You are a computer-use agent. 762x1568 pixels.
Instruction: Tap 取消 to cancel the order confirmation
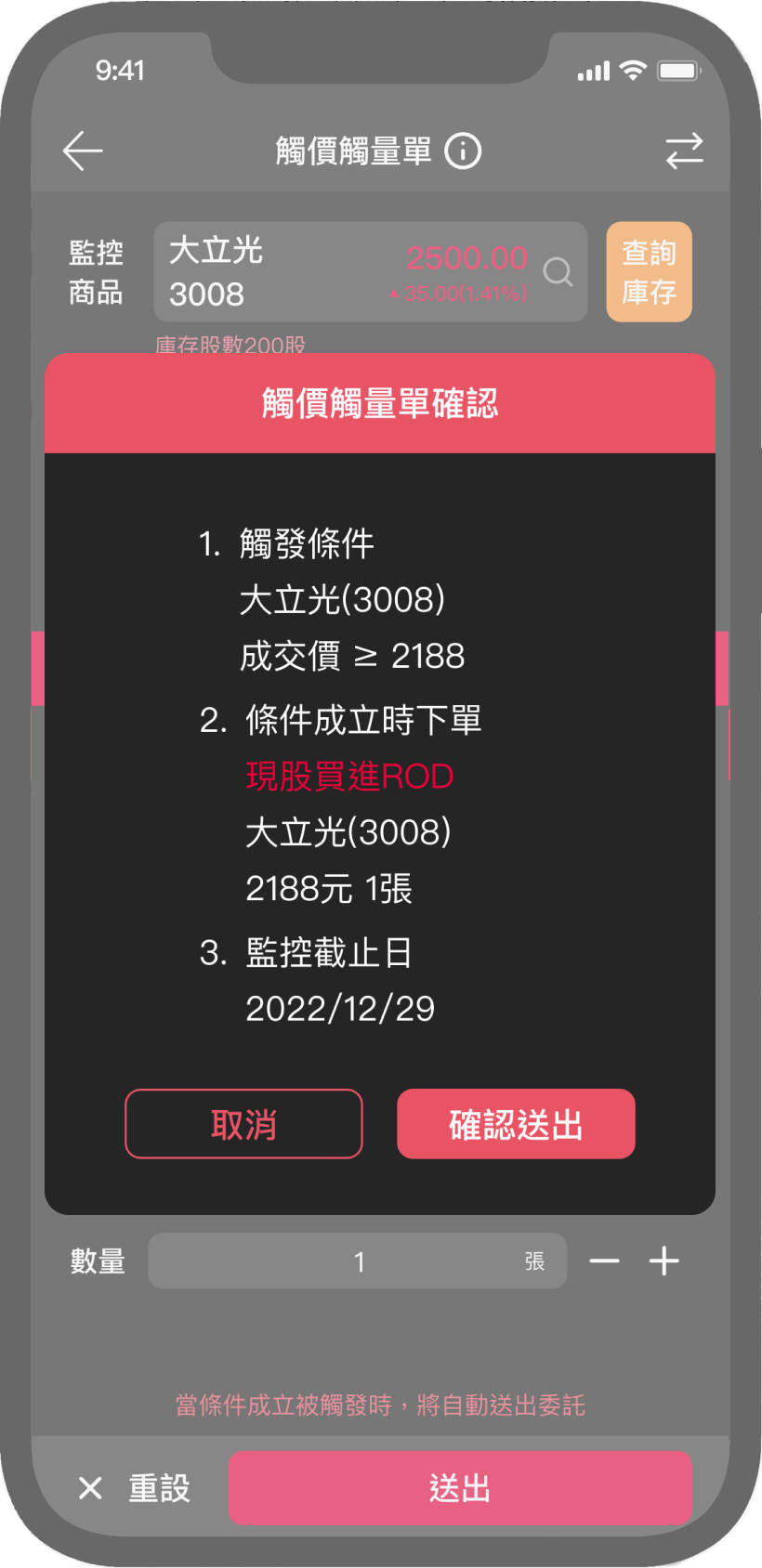[x=243, y=1124]
